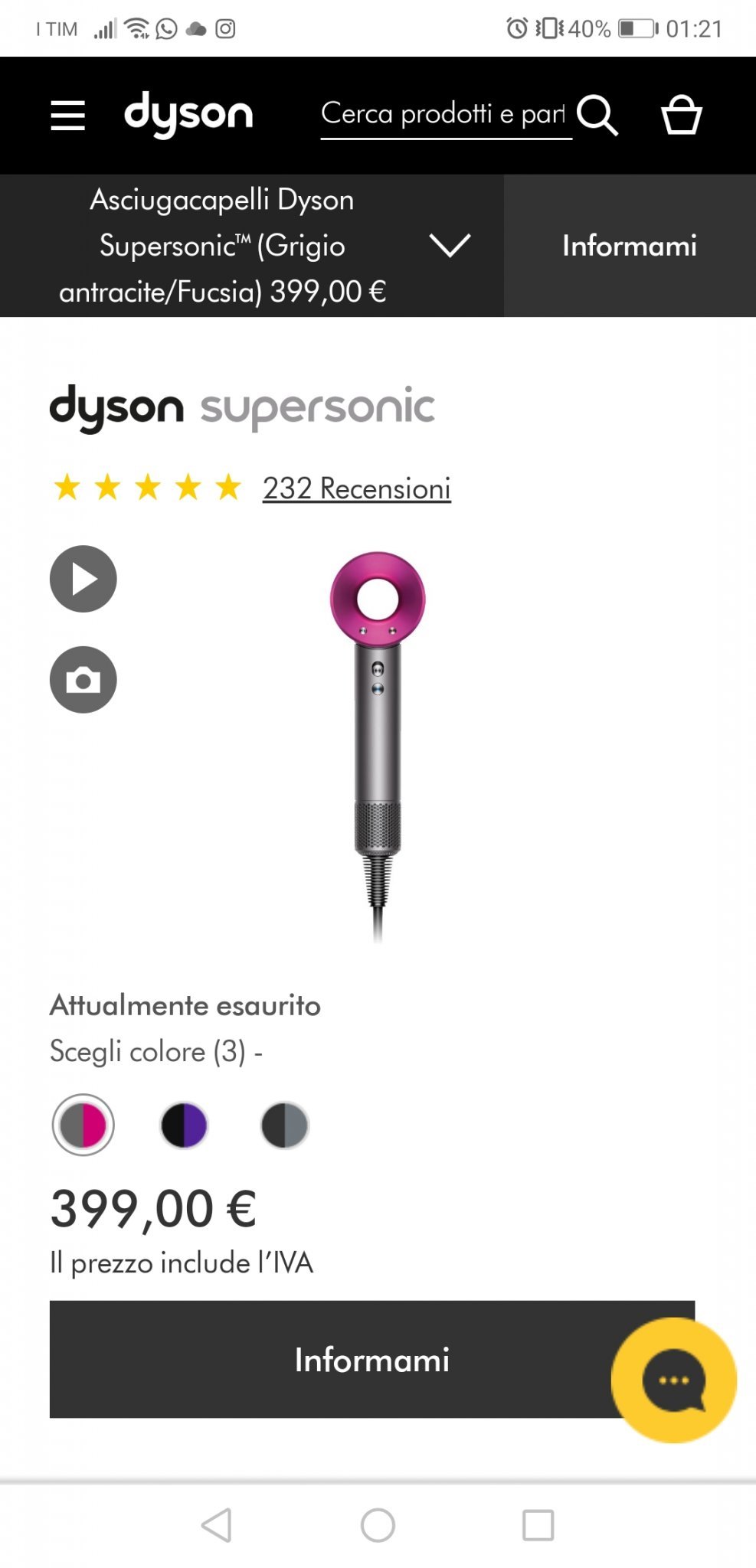Play the product video
Image resolution: width=756 pixels, height=1568 pixels.
pos(83,579)
